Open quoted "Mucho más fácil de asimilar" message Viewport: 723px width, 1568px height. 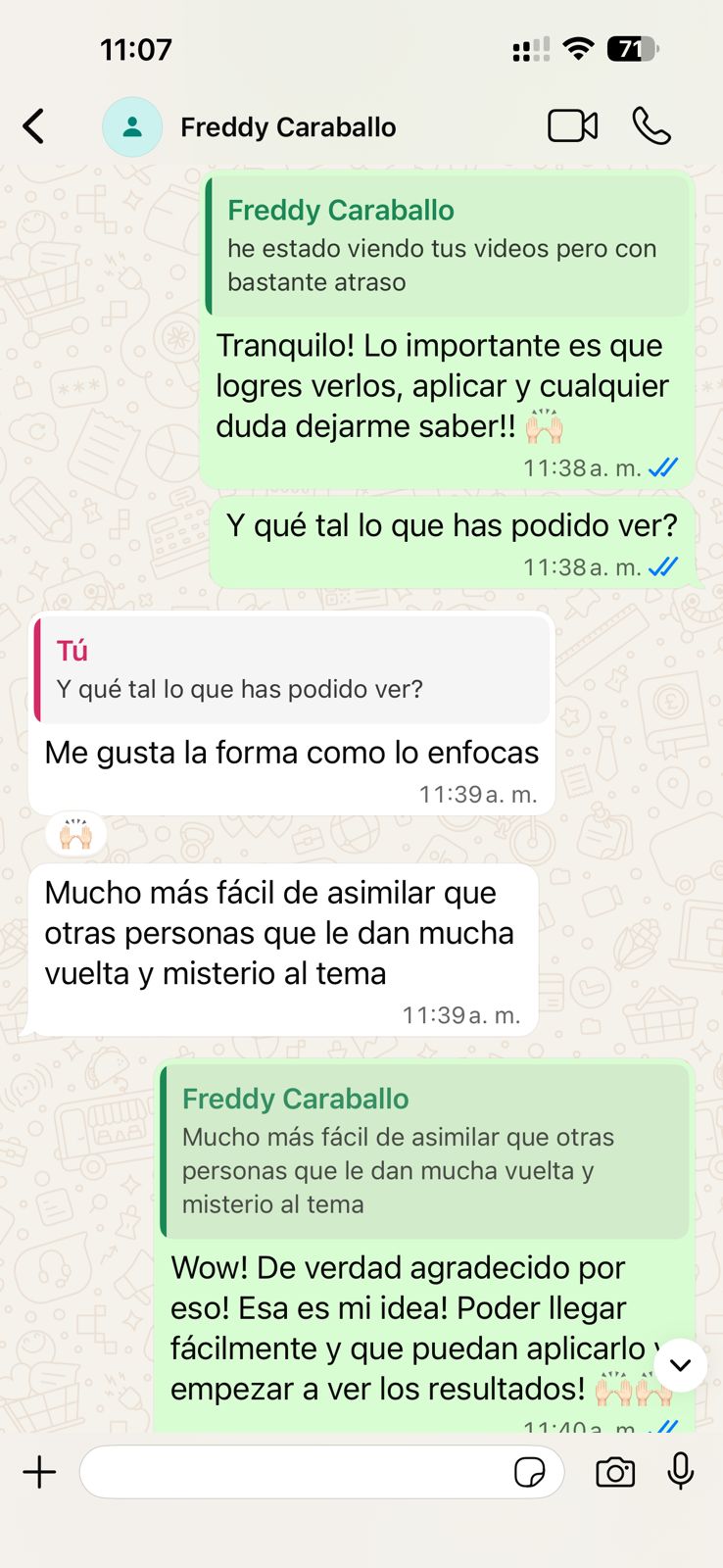pos(425,1151)
